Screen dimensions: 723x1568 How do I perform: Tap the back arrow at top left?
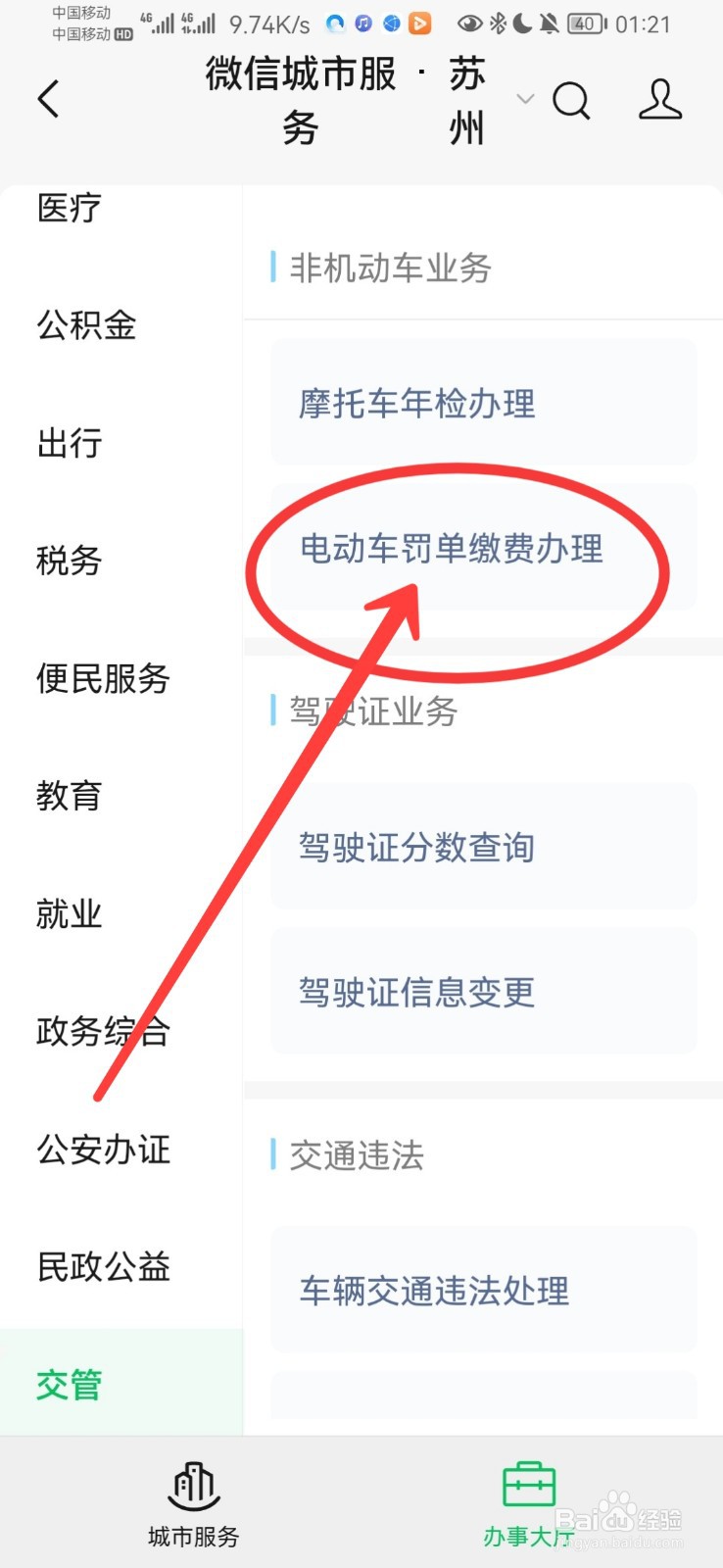49,99
